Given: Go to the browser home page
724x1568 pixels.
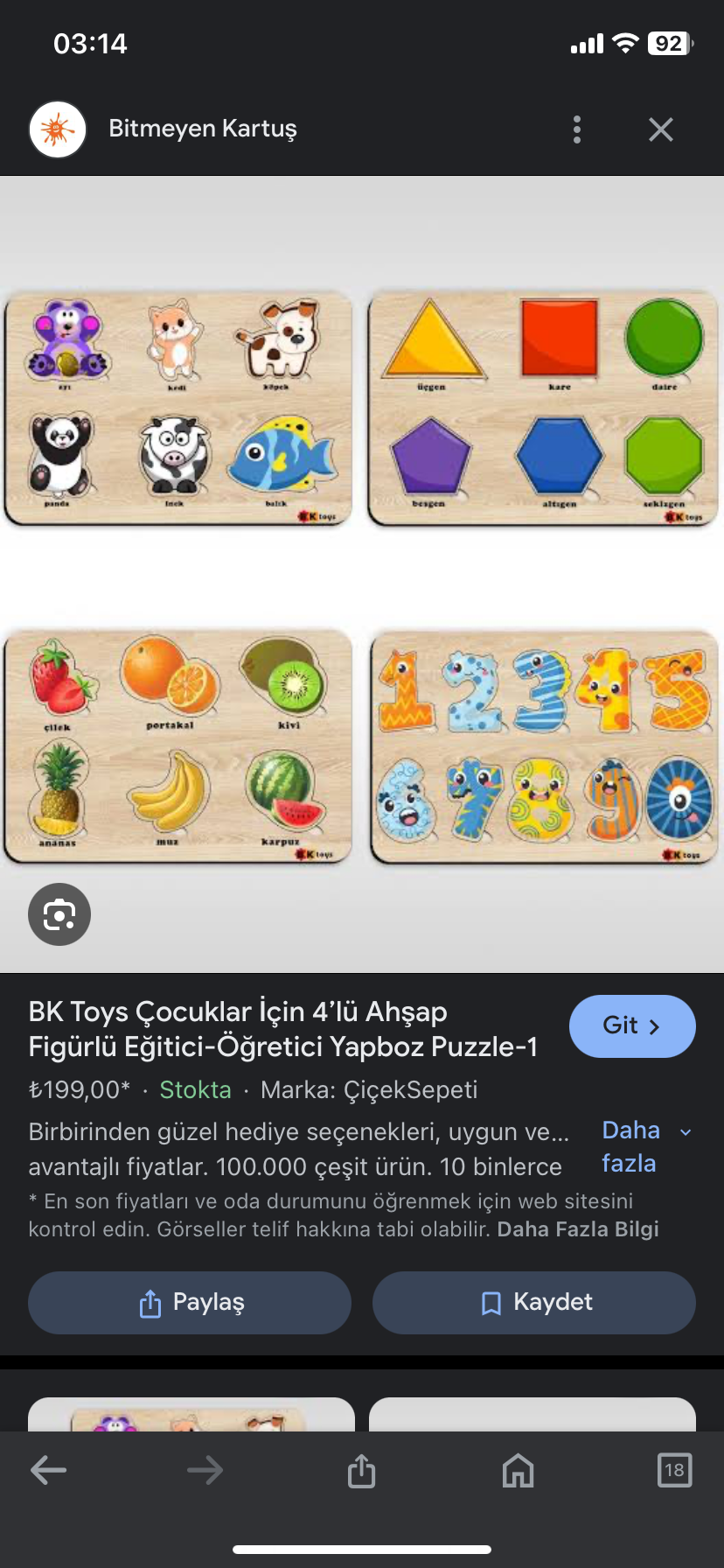Looking at the screenshot, I should (x=518, y=1470).
